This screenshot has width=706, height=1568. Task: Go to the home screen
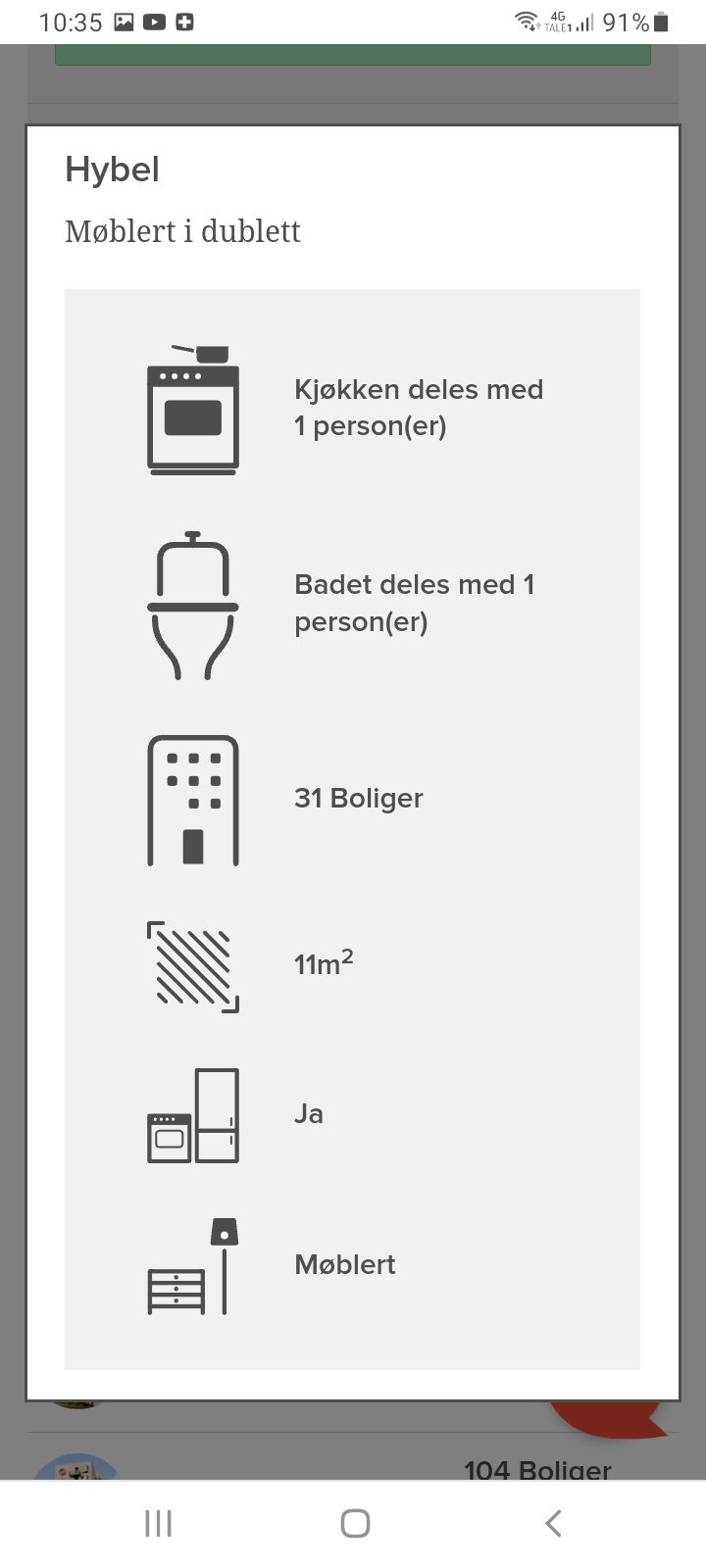tap(355, 1523)
